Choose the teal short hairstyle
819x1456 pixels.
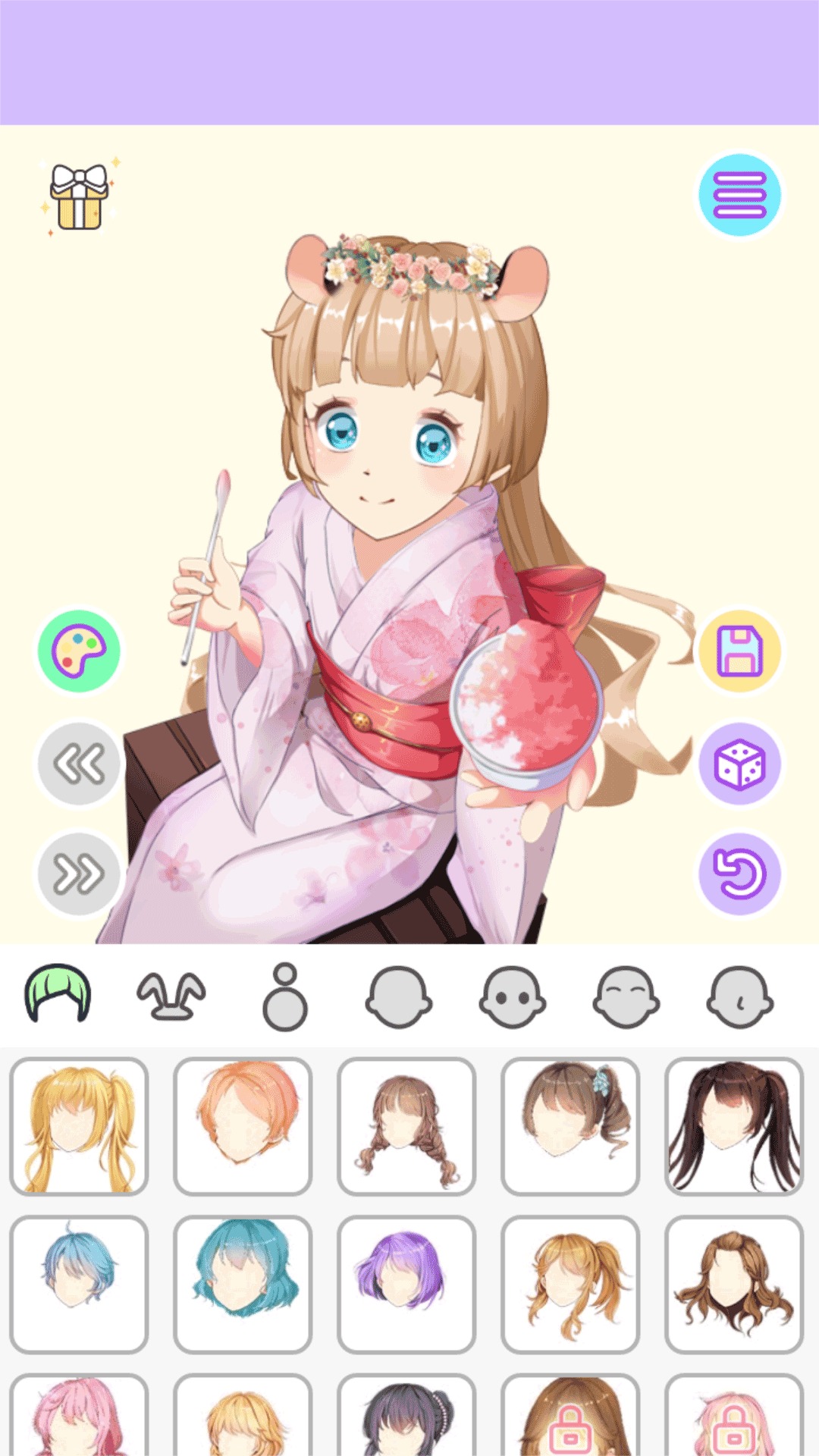coord(243,1283)
